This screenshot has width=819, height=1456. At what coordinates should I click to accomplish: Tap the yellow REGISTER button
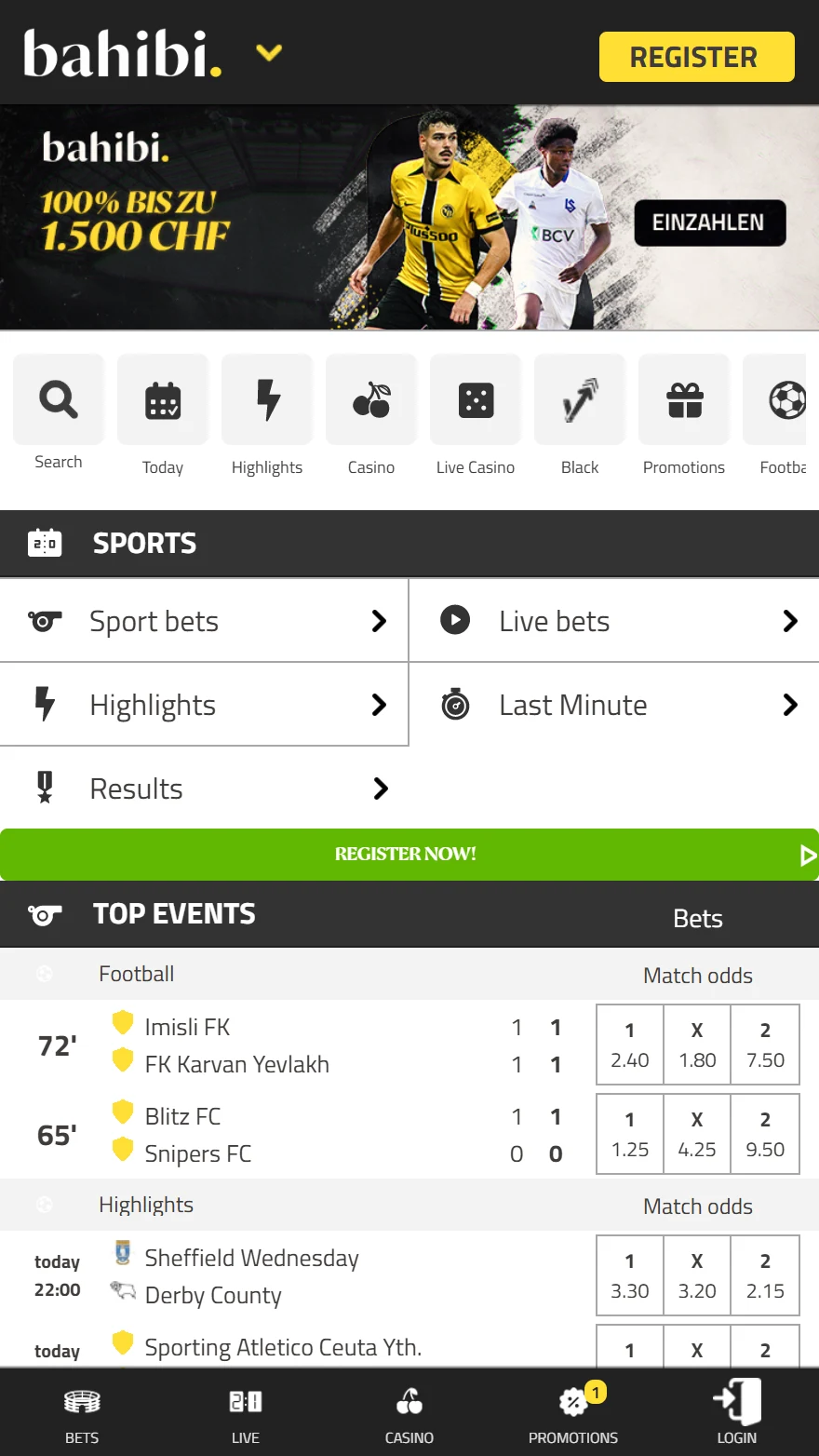click(x=696, y=57)
